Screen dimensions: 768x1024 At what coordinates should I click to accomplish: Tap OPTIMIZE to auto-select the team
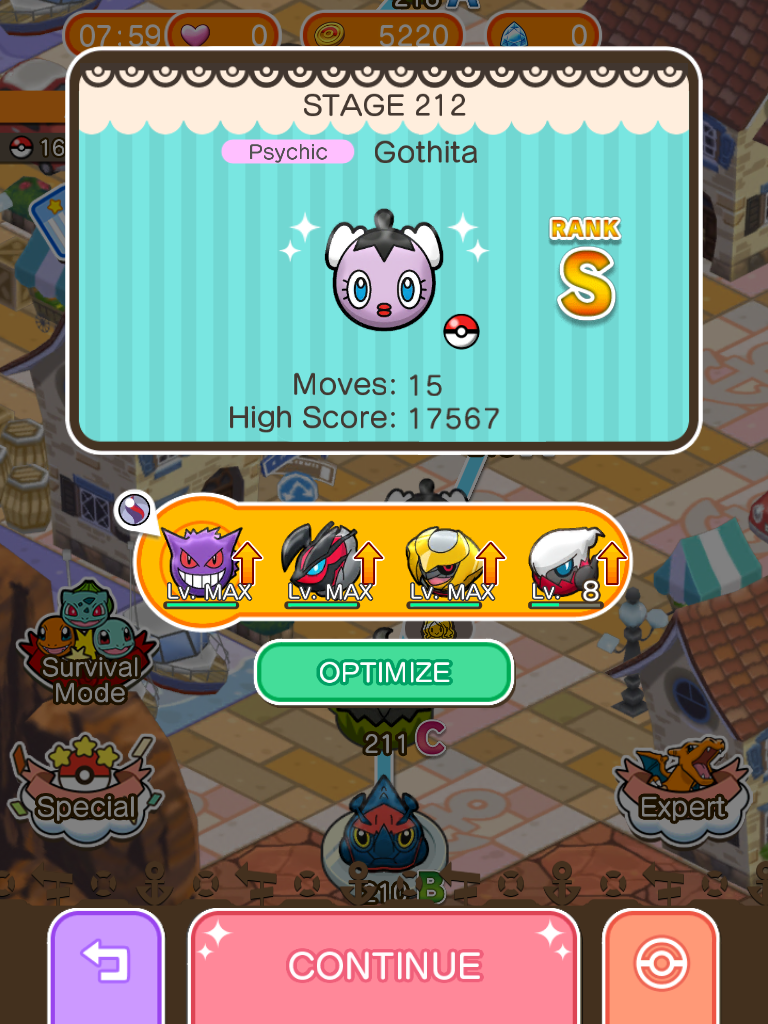pos(384,673)
